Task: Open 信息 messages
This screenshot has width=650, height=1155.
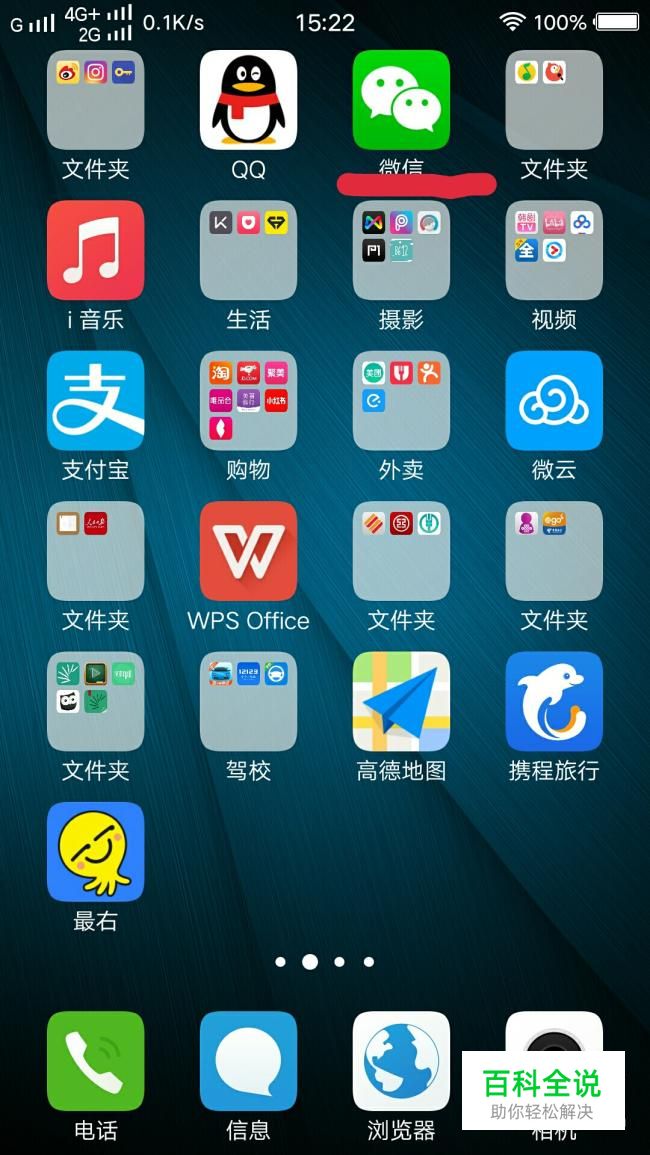Action: [x=248, y=1060]
